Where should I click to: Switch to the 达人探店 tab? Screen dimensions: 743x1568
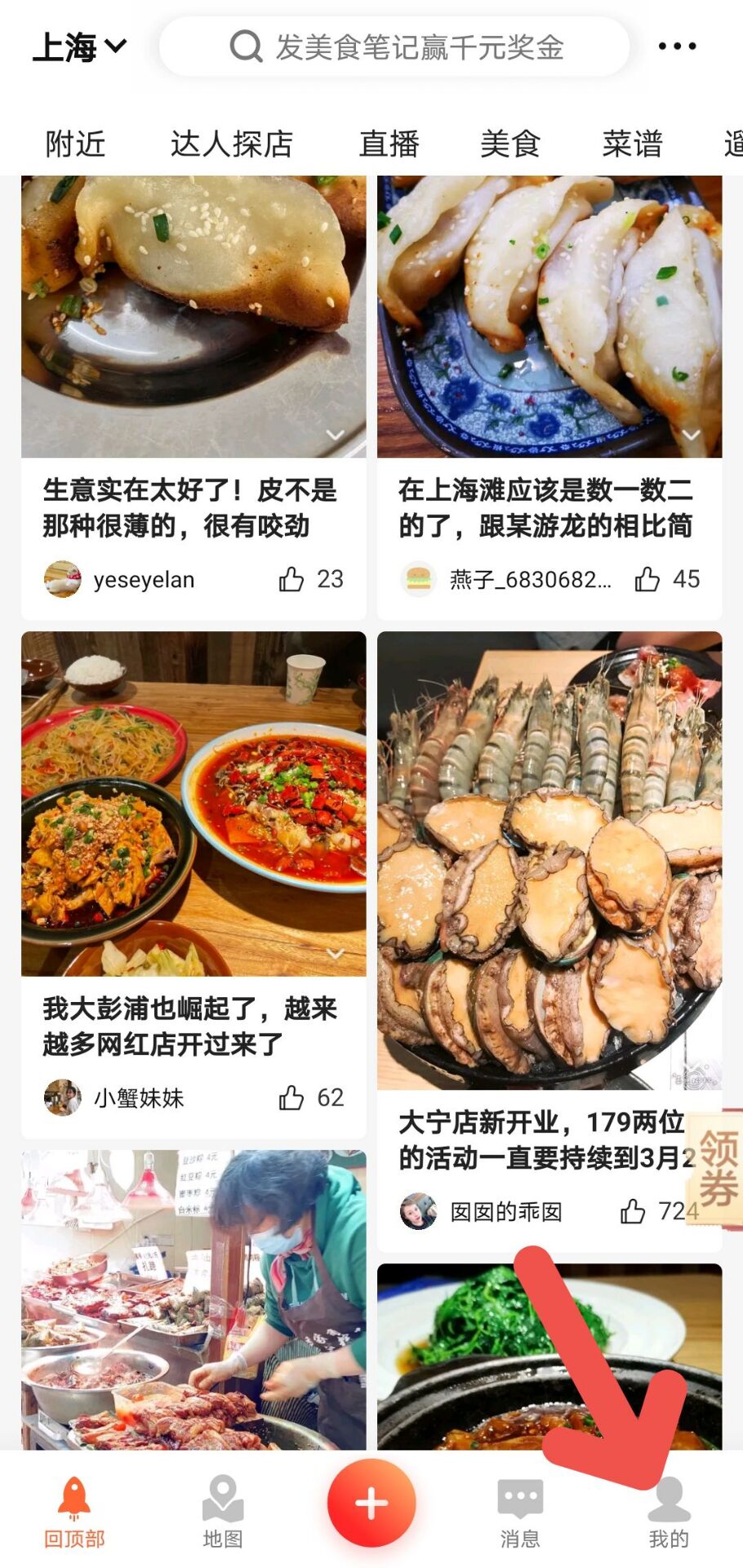point(233,144)
